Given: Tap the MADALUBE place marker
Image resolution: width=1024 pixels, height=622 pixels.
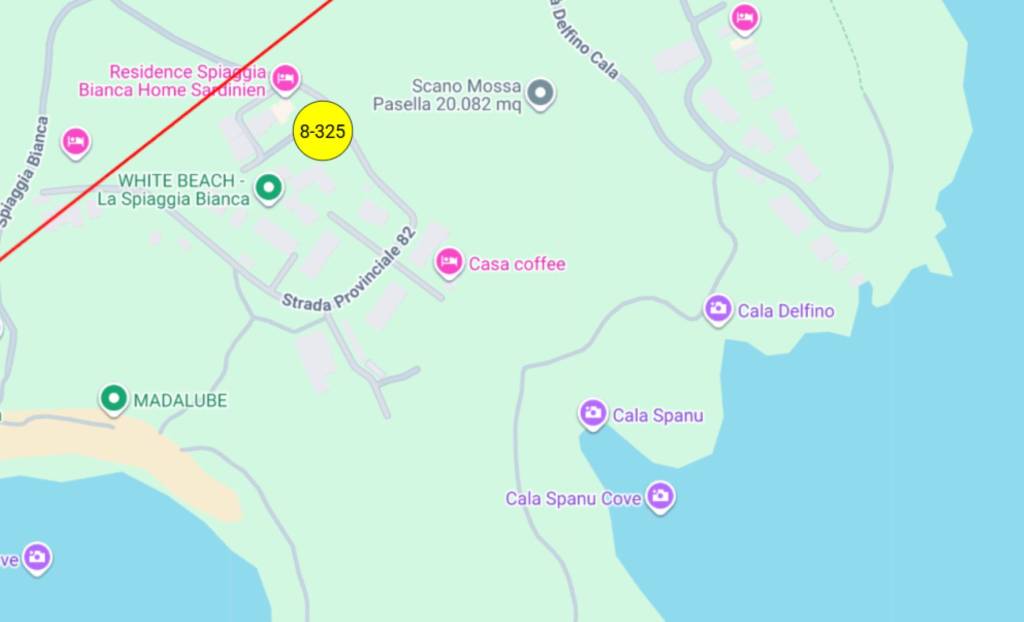Looking at the screenshot, I should click(114, 399).
